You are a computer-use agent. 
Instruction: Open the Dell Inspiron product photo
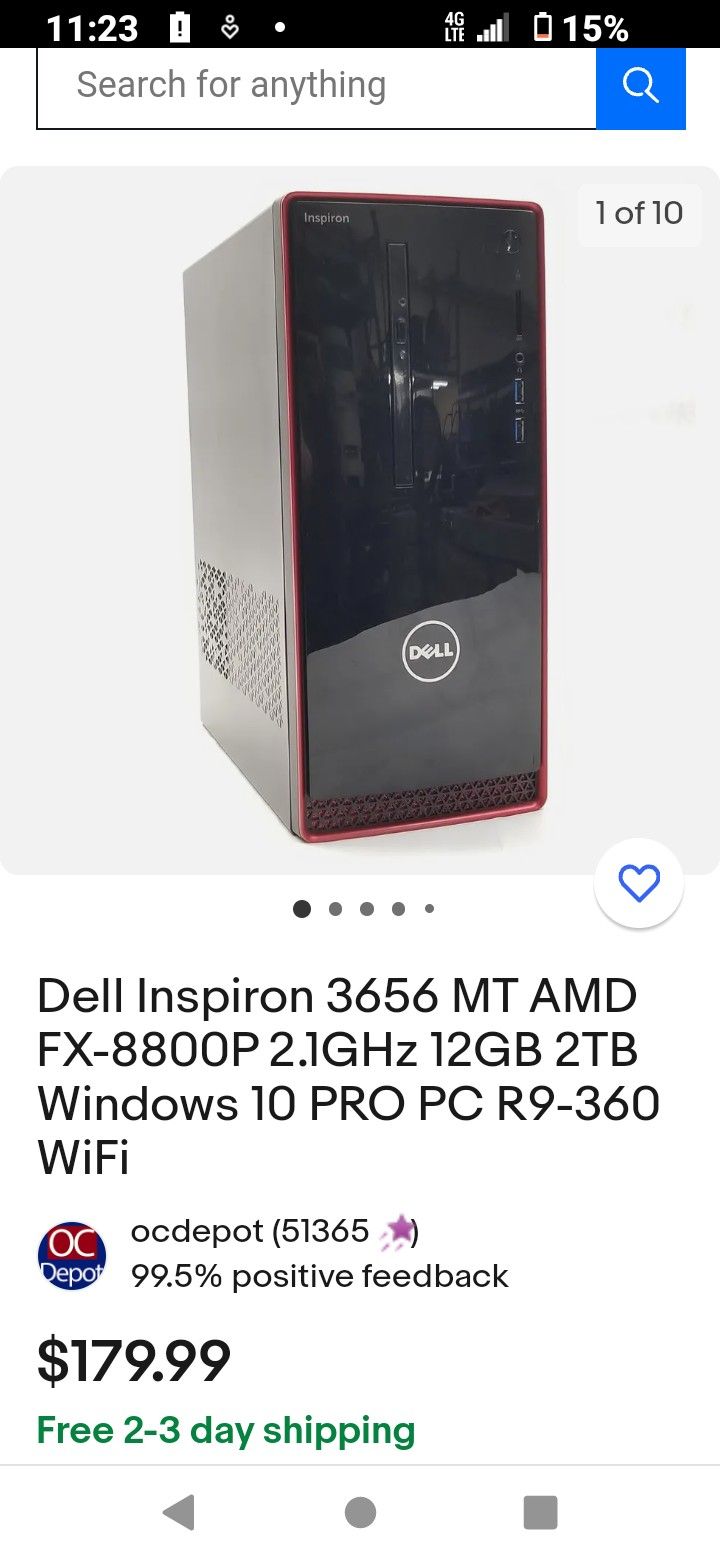click(x=360, y=520)
